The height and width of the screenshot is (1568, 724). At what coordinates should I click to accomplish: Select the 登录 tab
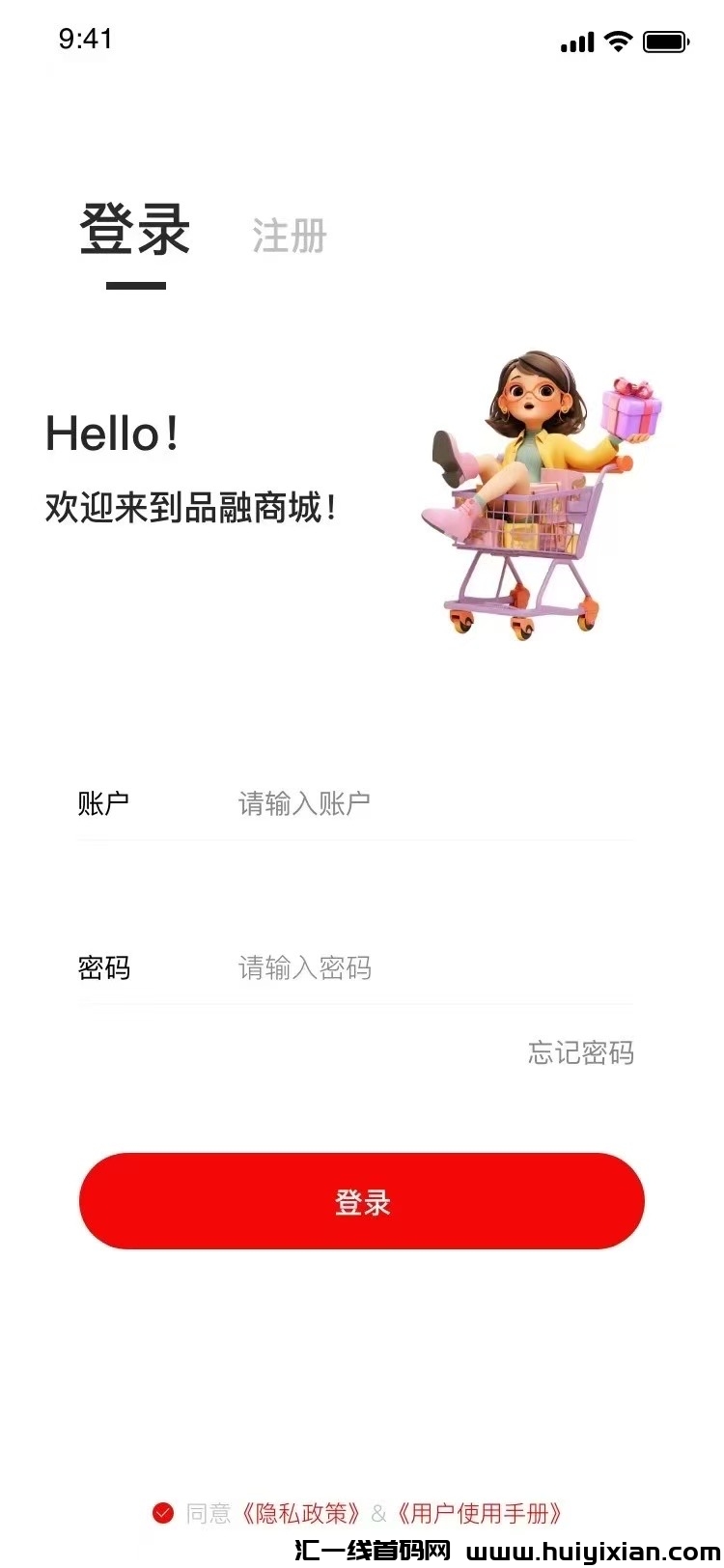point(135,232)
